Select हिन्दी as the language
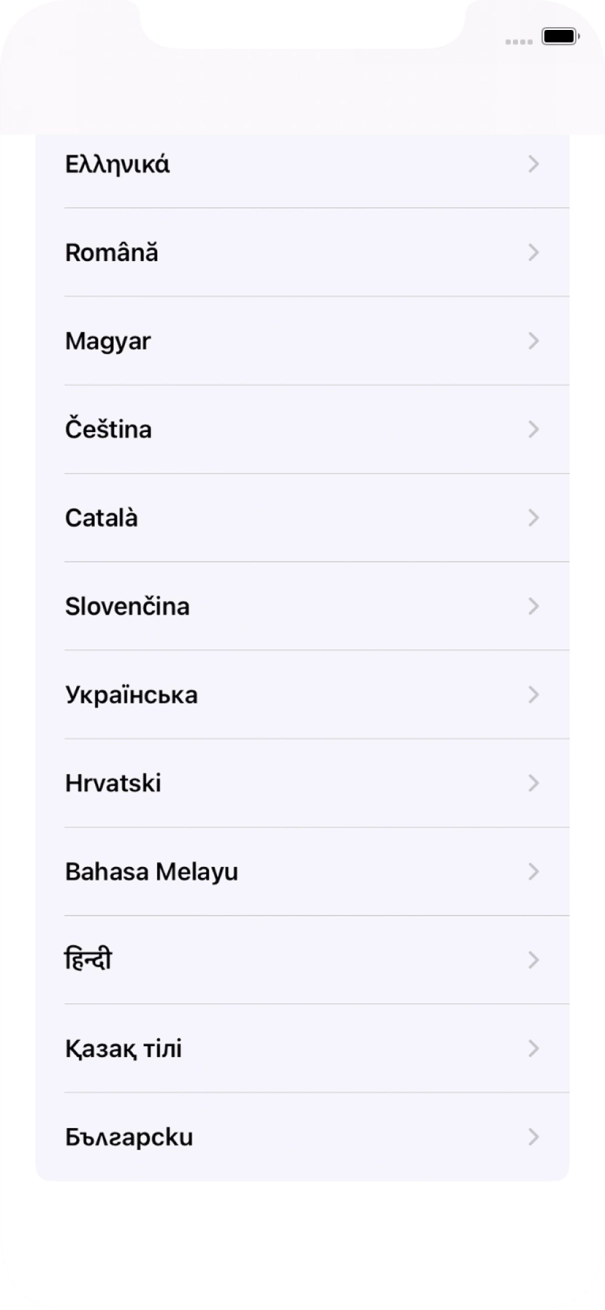The image size is (605, 1310). point(300,960)
